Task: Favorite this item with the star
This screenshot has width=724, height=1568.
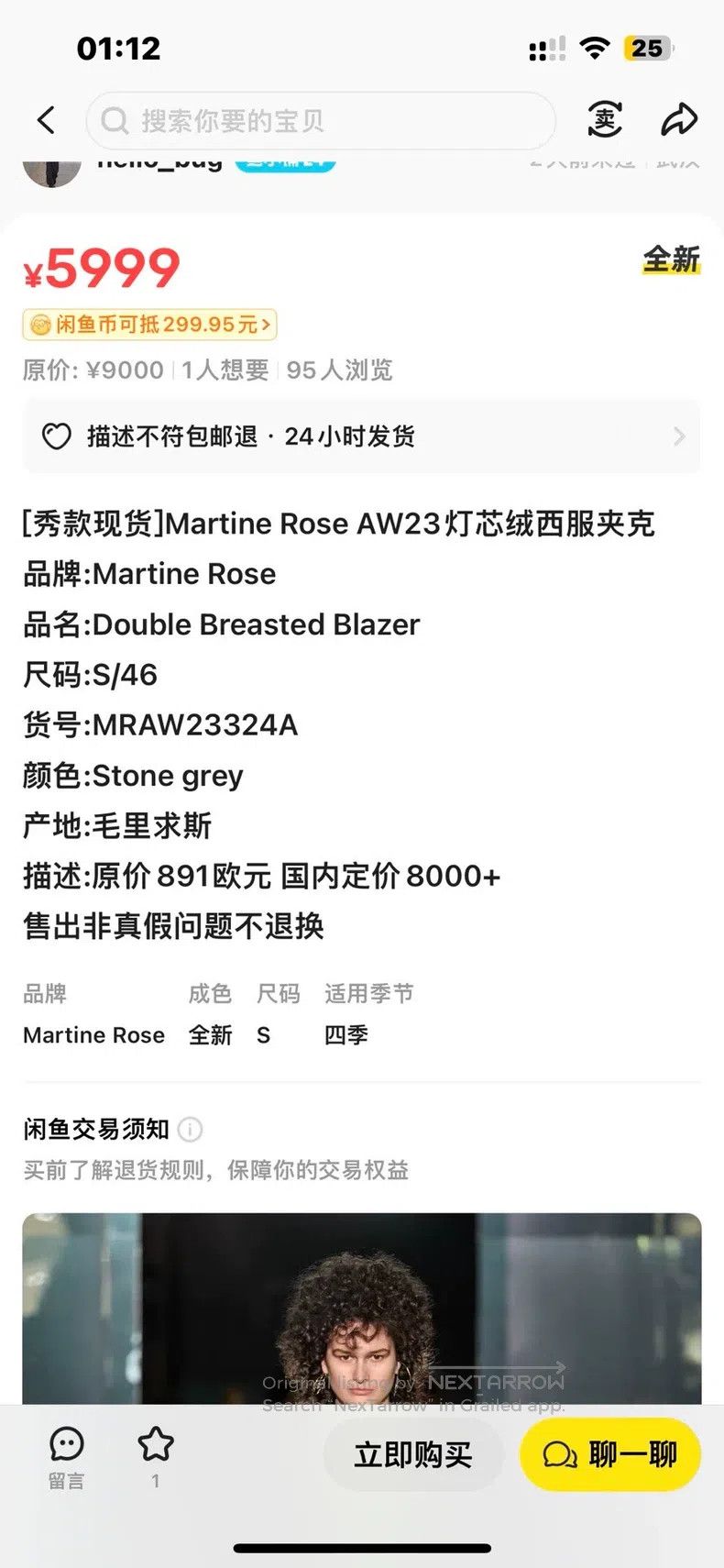Action: click(156, 1456)
